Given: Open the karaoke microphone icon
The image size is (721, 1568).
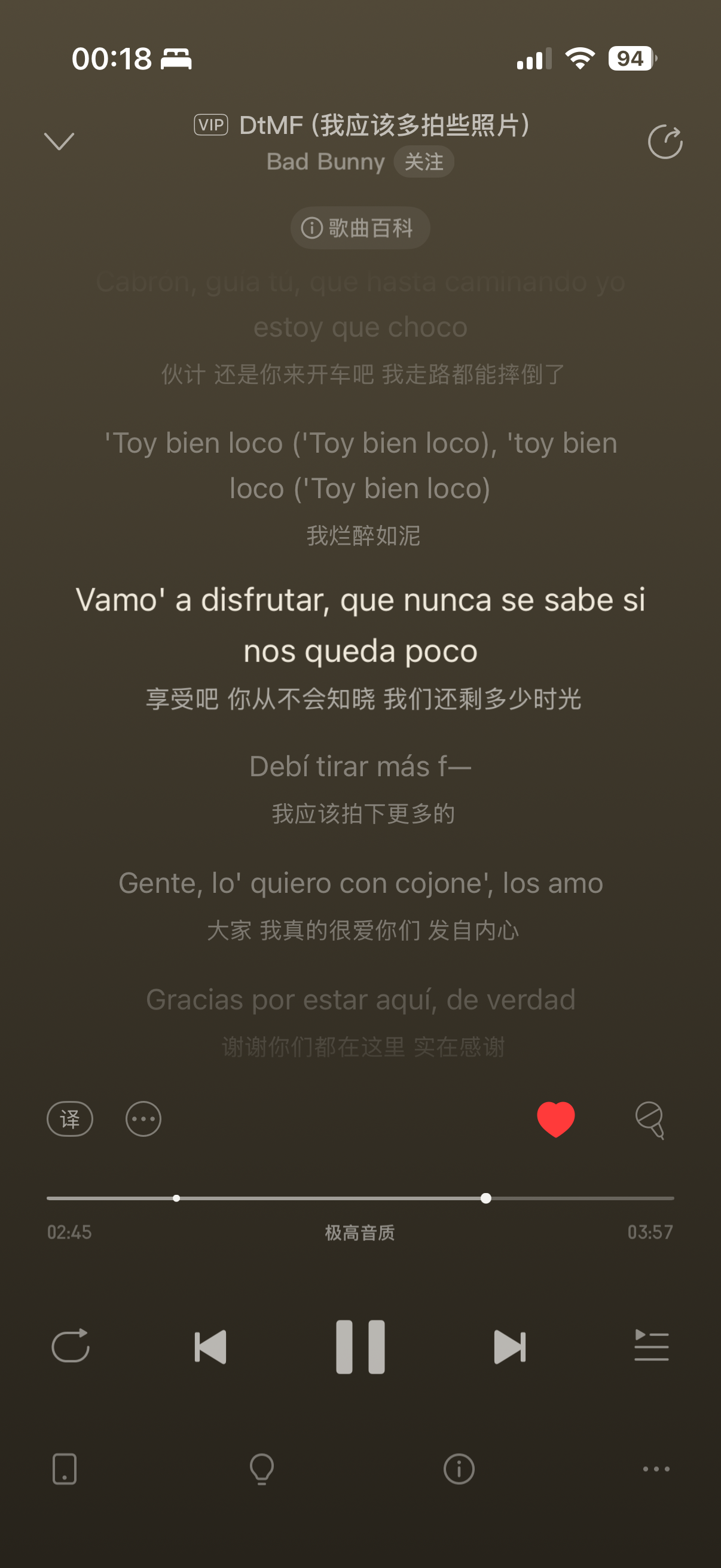Looking at the screenshot, I should [650, 1119].
